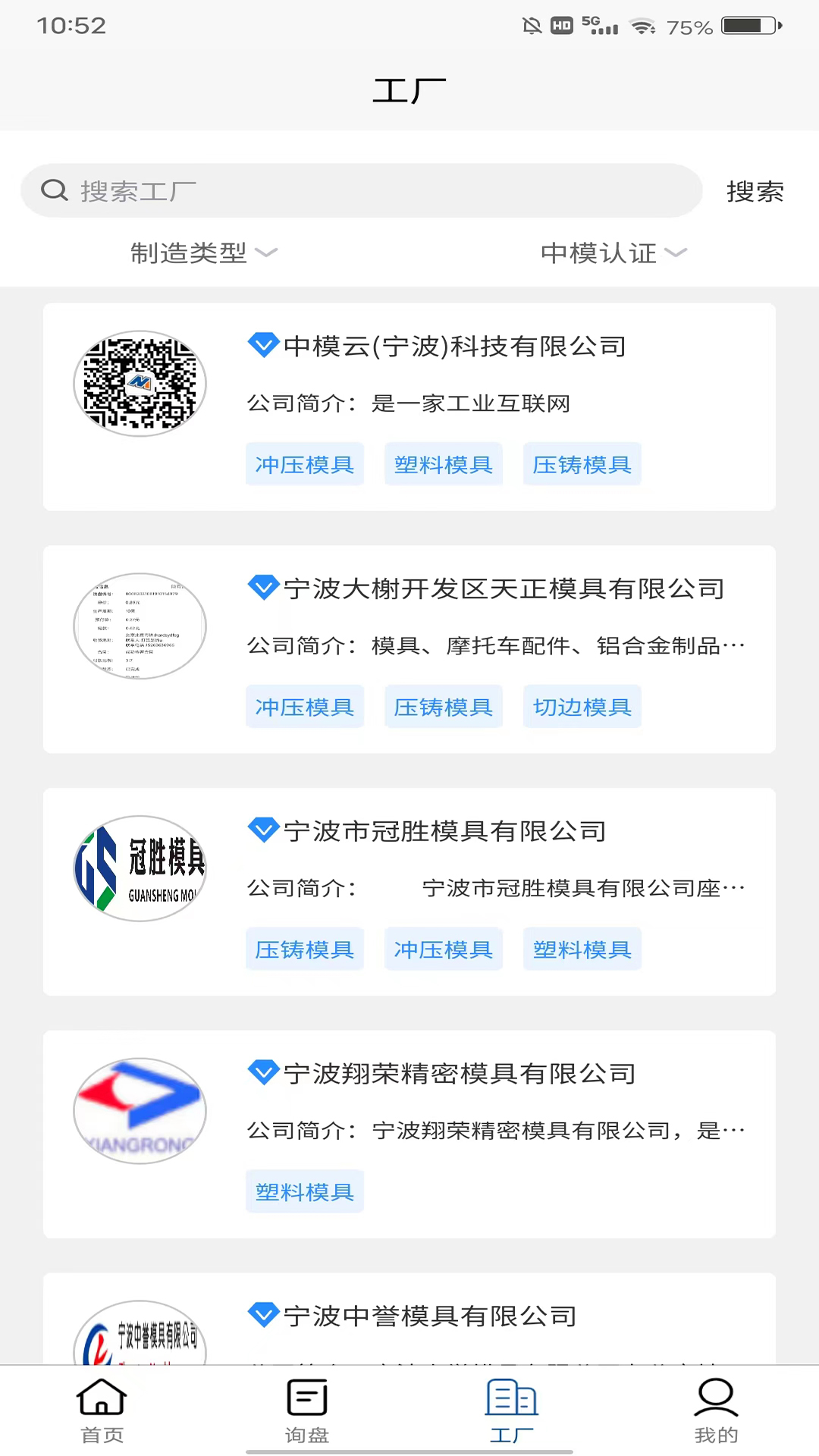Open the 我的 profile icon

tap(716, 1399)
